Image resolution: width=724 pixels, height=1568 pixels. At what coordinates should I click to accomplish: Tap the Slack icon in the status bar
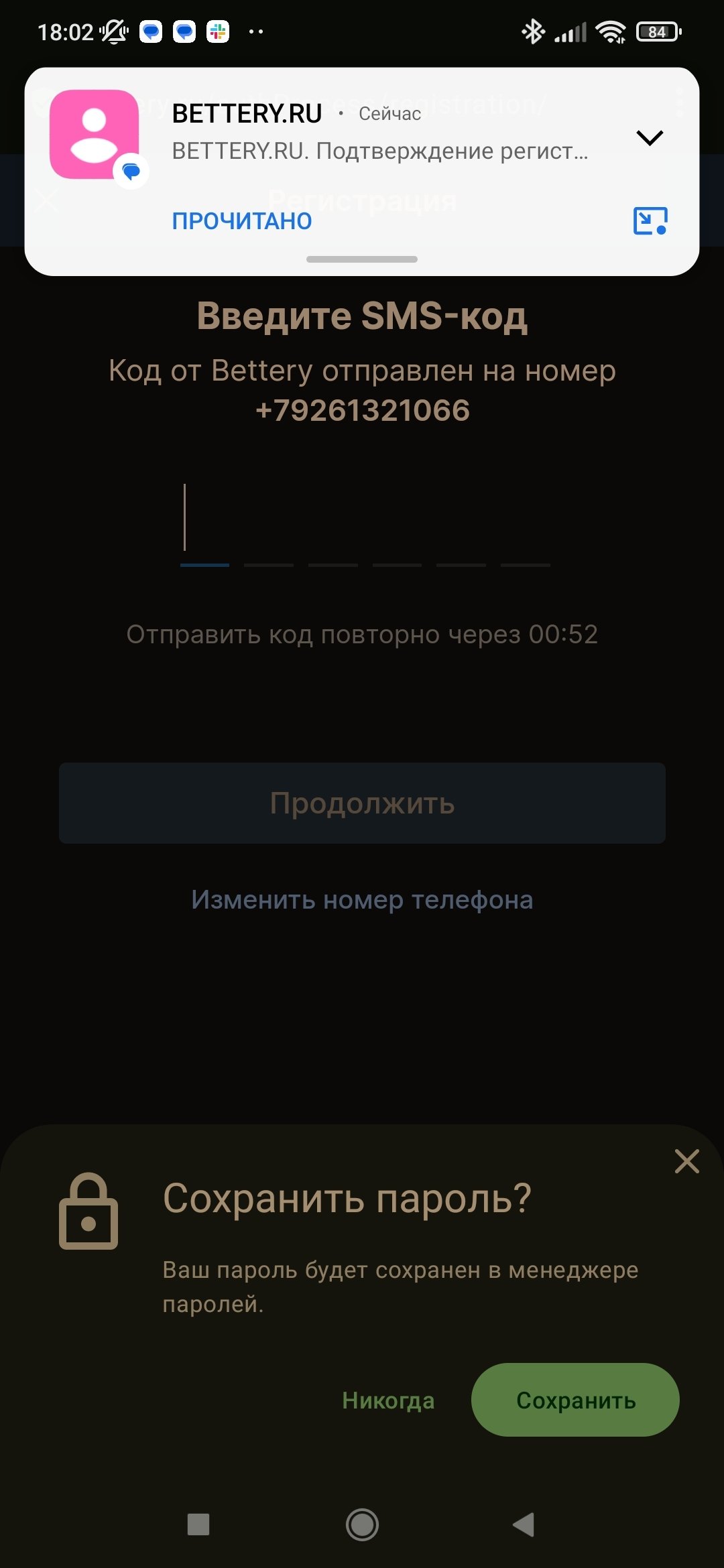pos(218,30)
